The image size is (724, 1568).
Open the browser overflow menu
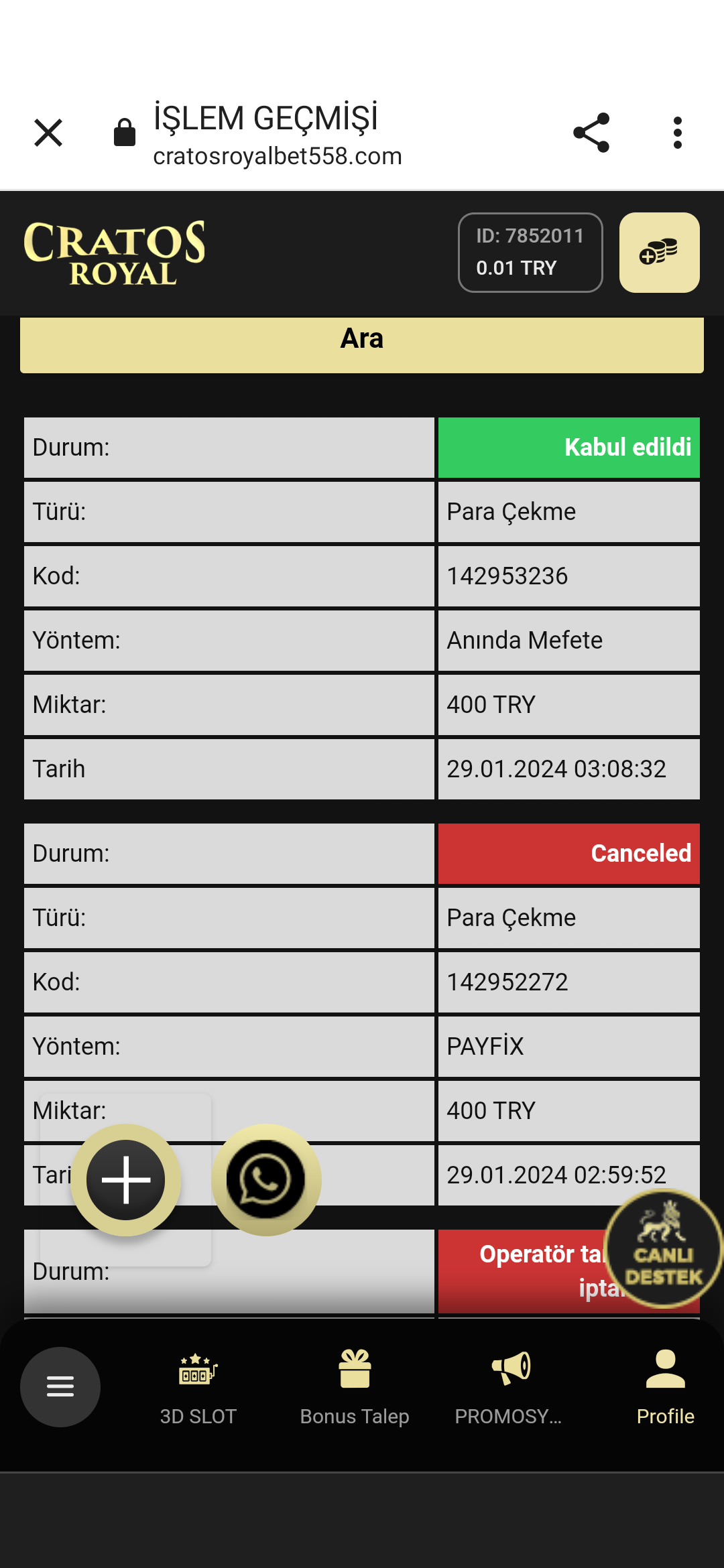point(677,132)
